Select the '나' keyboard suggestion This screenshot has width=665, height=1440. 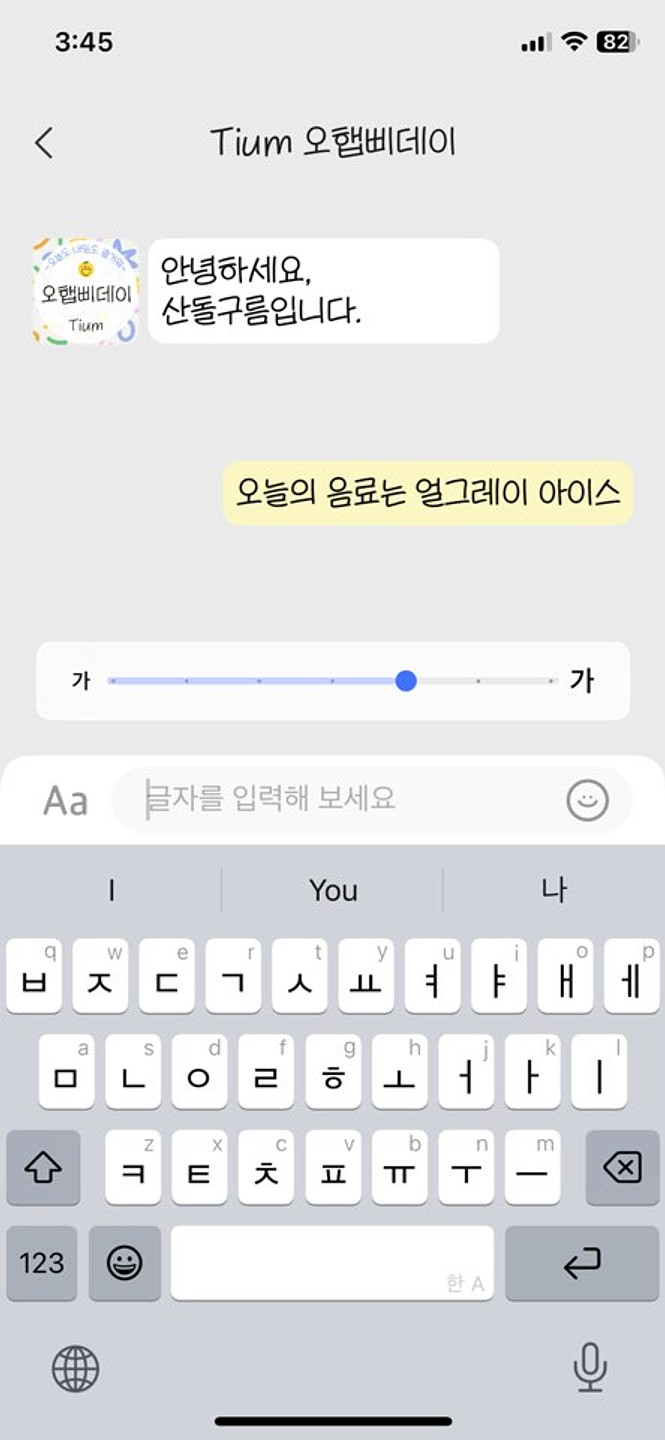coord(553,890)
